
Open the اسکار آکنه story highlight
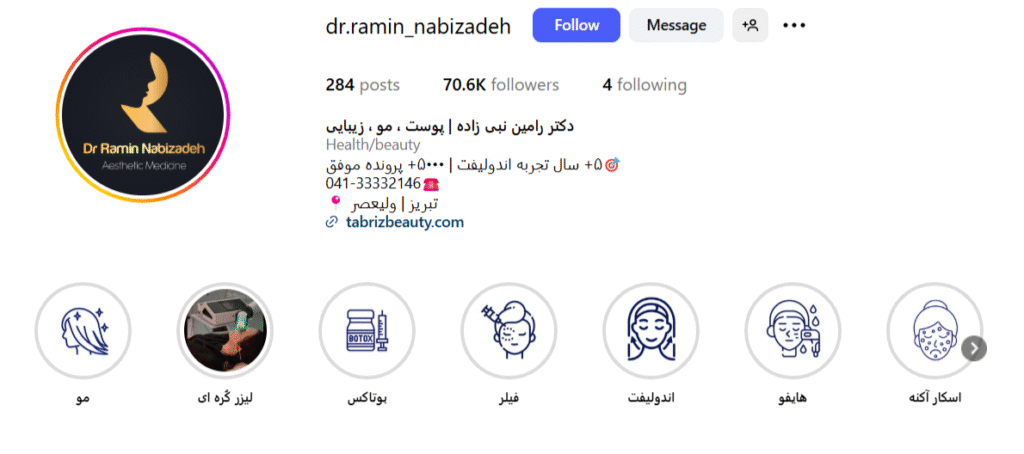coord(932,331)
